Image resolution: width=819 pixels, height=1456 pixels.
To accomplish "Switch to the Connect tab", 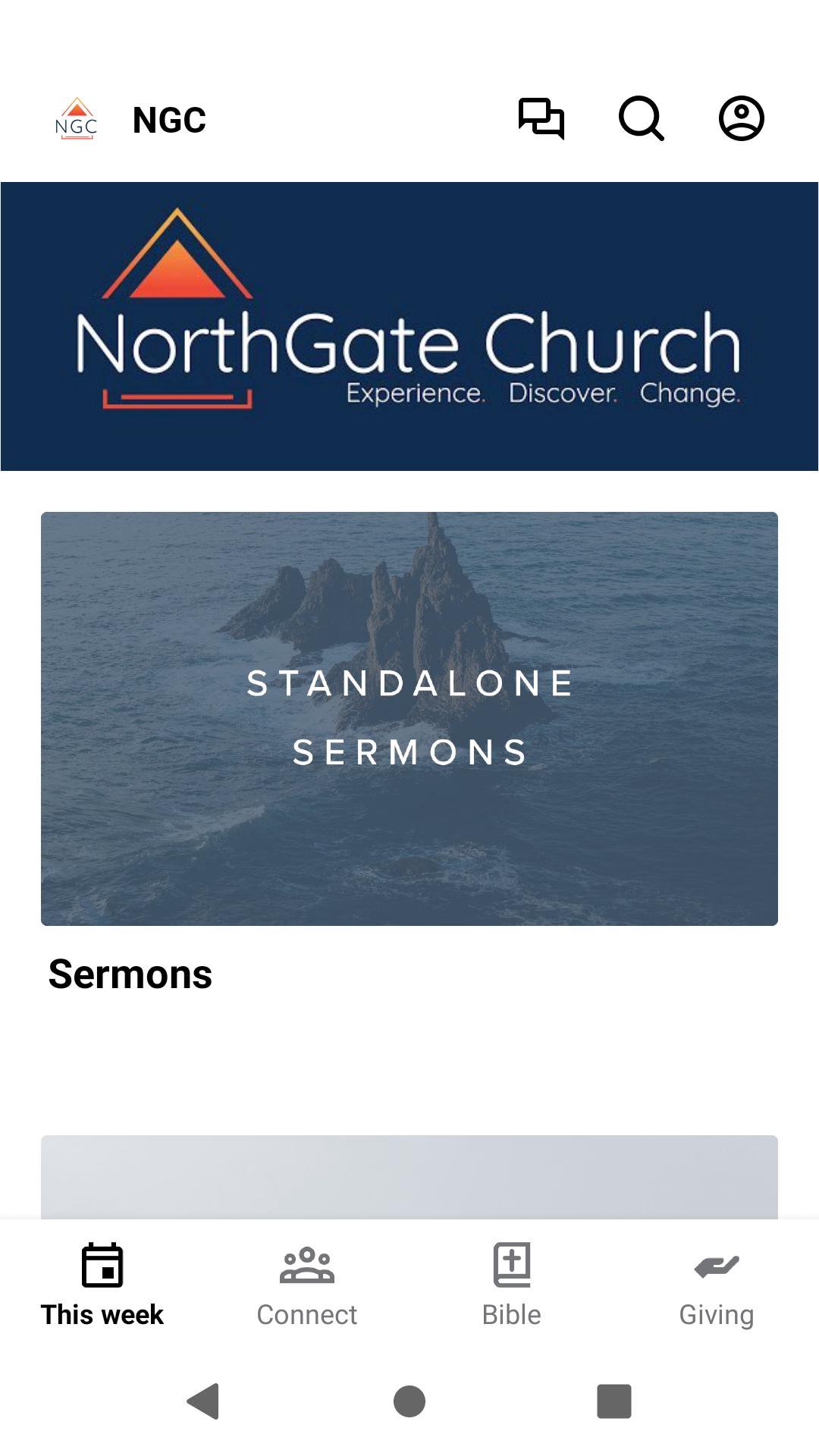I will pos(307,1285).
